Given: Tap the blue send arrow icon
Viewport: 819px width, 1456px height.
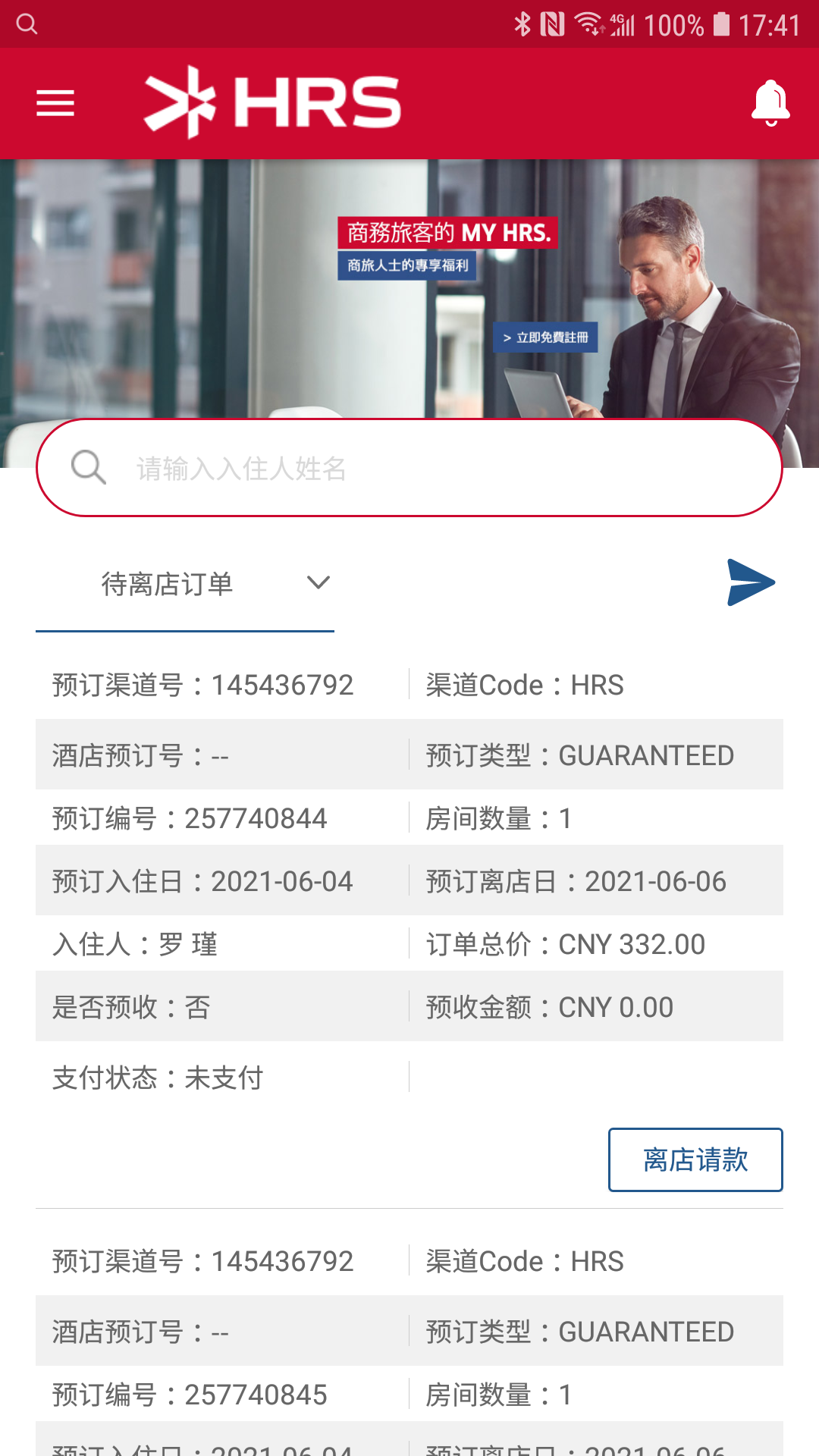Looking at the screenshot, I should pos(750,582).
